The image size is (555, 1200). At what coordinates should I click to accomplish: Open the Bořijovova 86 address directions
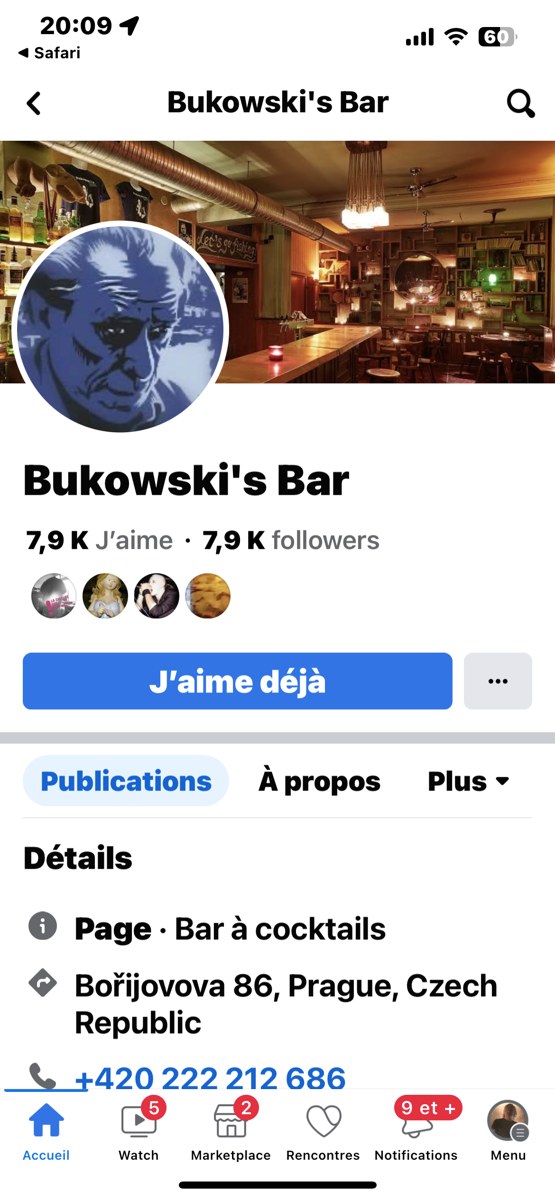pyautogui.click(x=286, y=1003)
